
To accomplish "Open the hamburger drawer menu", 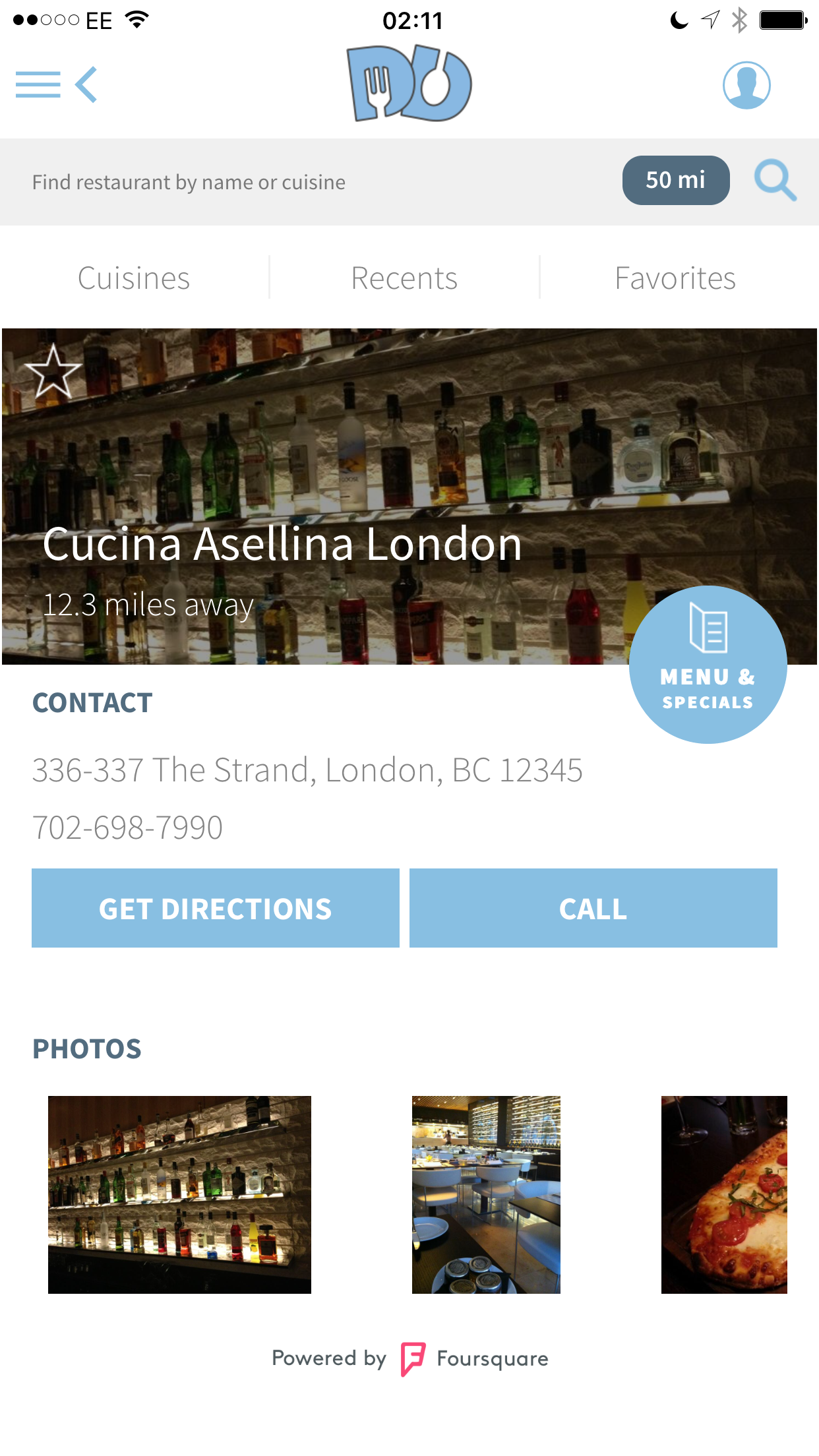I will pos(38,85).
